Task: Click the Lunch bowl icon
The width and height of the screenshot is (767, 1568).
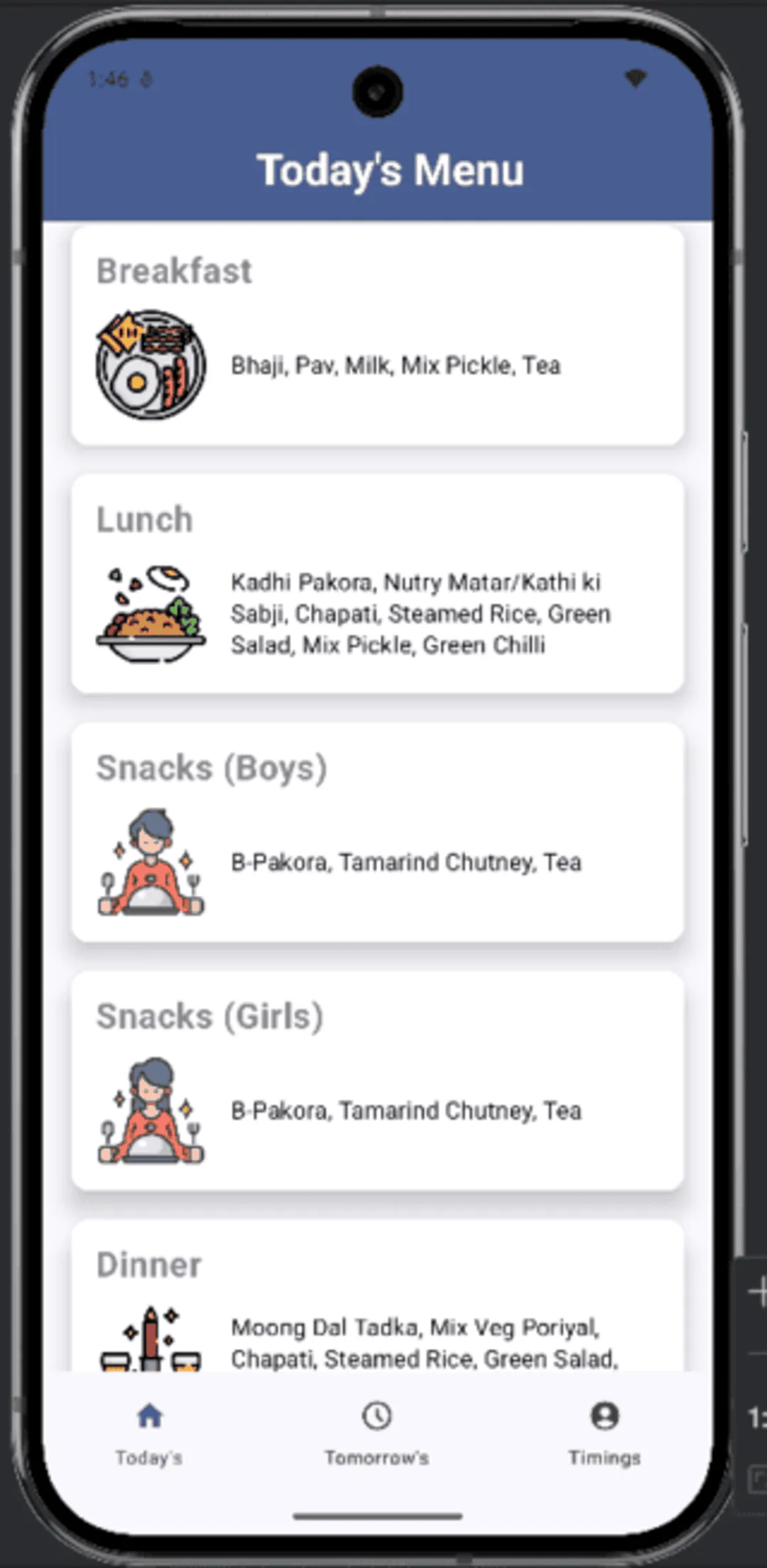Action: coord(149,615)
